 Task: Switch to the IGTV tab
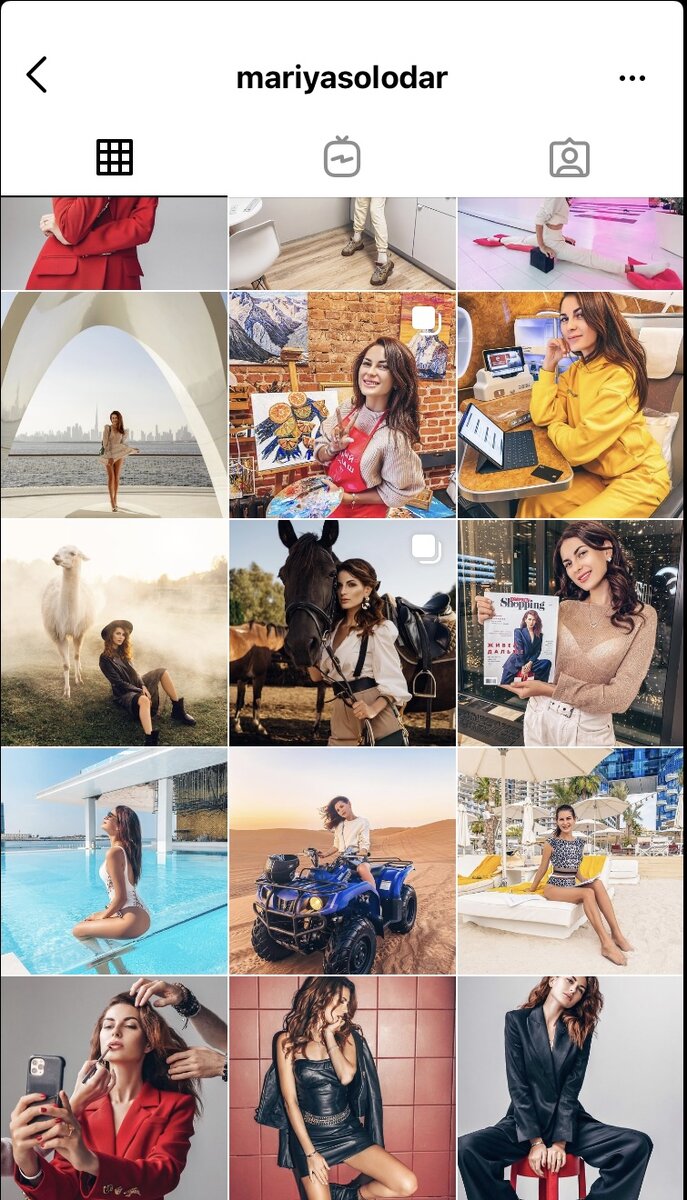tap(342, 158)
